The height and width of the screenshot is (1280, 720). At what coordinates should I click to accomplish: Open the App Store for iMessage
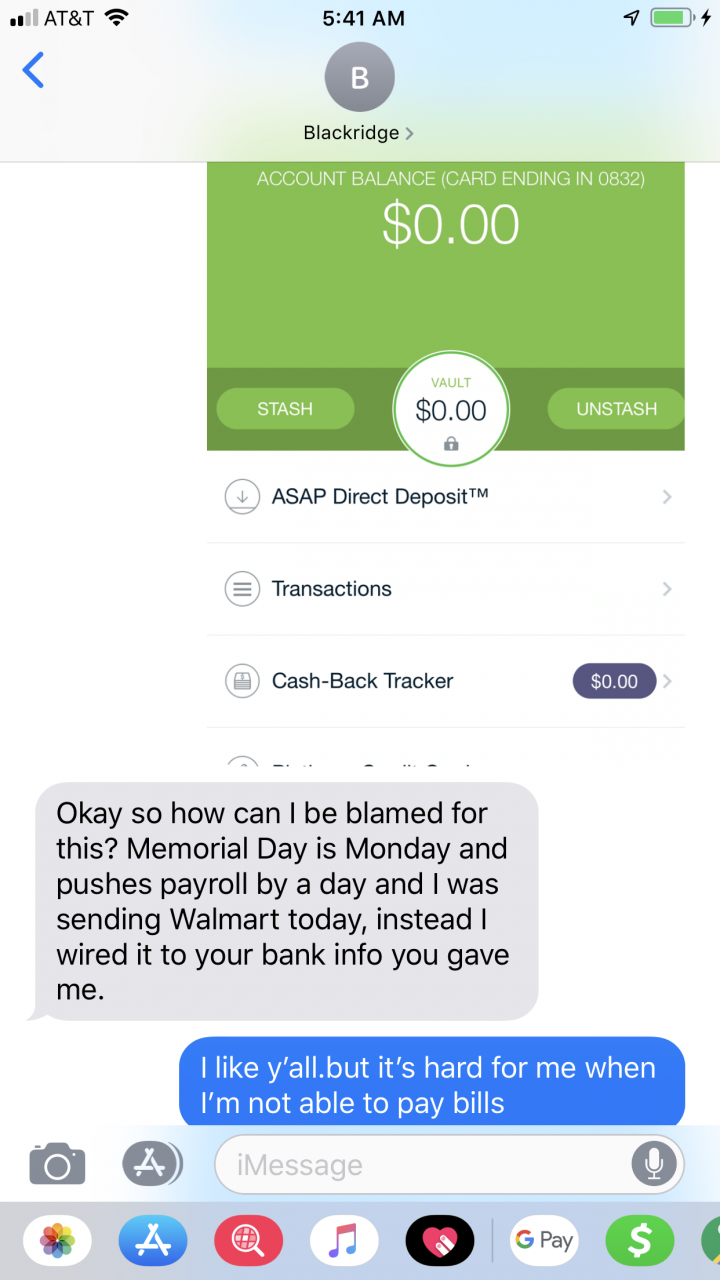[x=153, y=1241]
